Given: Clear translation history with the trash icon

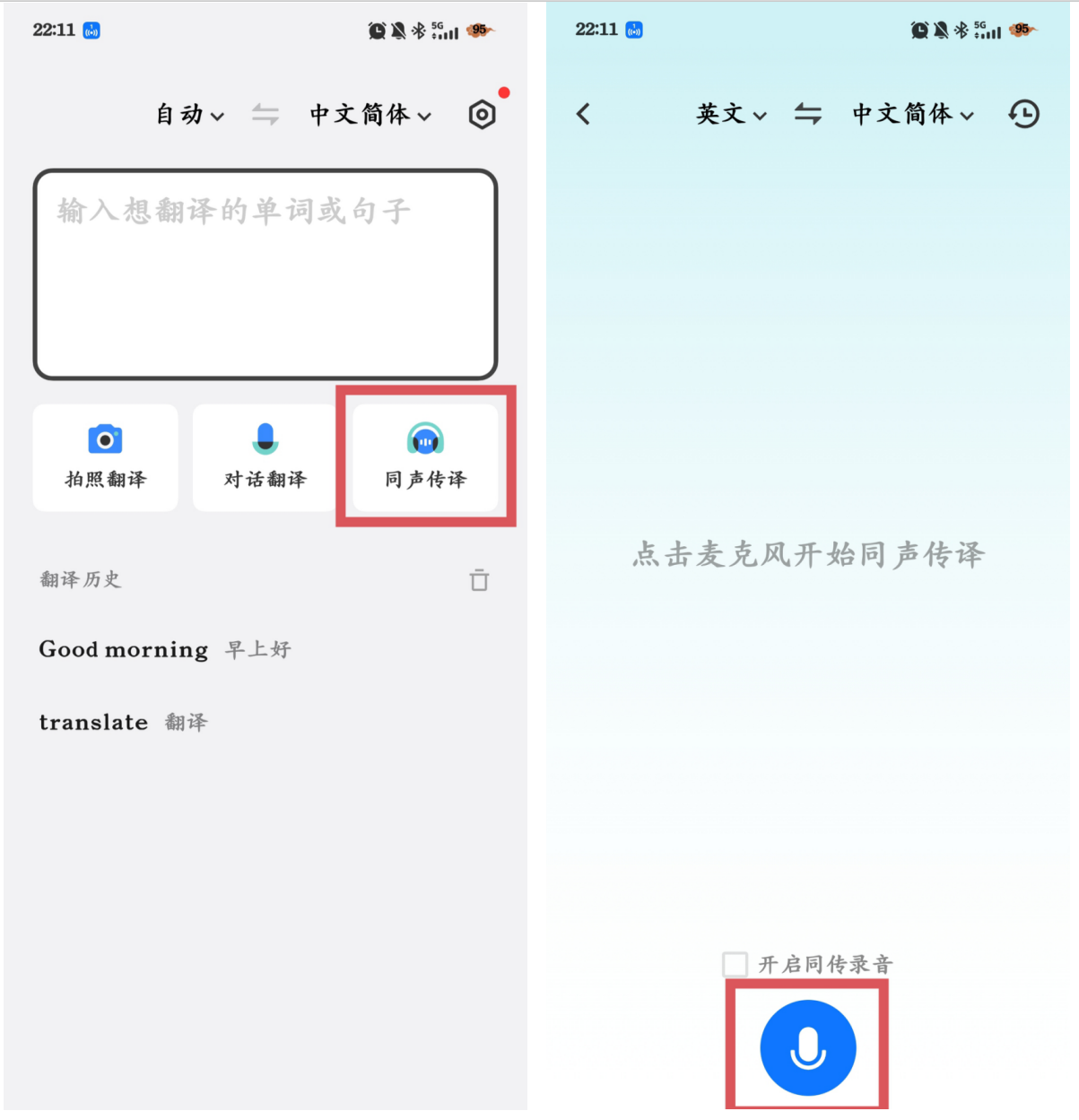Looking at the screenshot, I should click(x=480, y=580).
